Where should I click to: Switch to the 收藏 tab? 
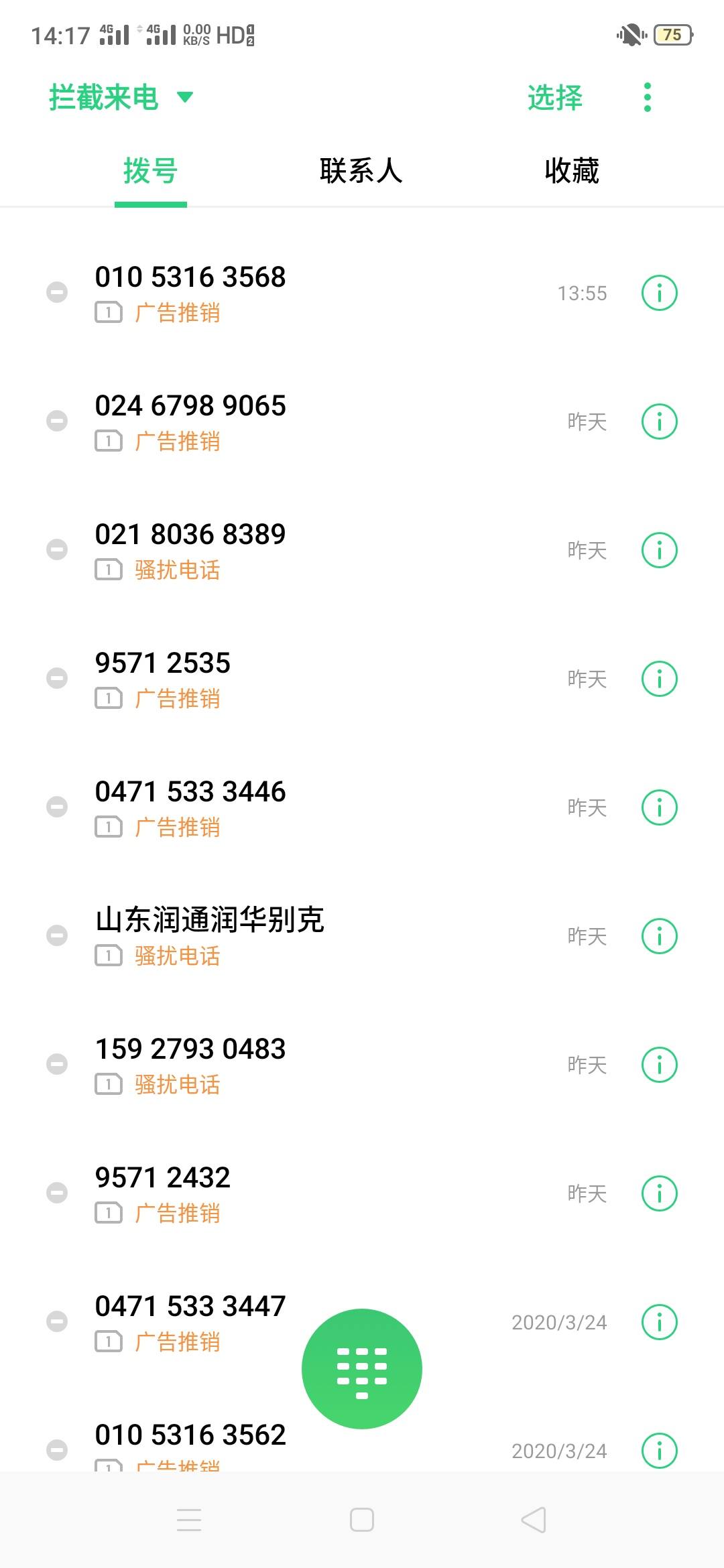[x=572, y=171]
